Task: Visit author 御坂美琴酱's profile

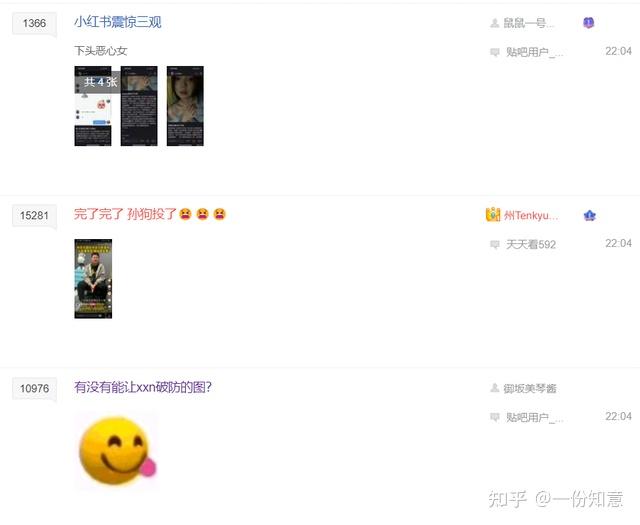Action: pyautogui.click(x=530, y=388)
